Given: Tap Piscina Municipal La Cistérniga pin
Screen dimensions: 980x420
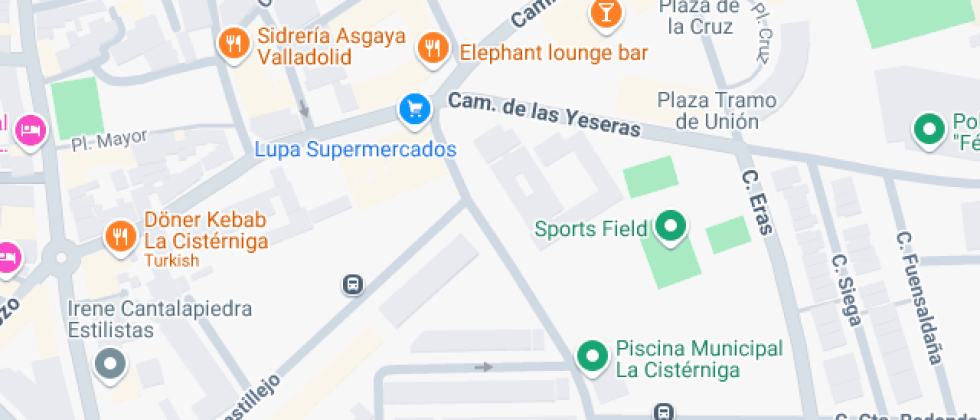Looking at the screenshot, I should click(593, 356).
